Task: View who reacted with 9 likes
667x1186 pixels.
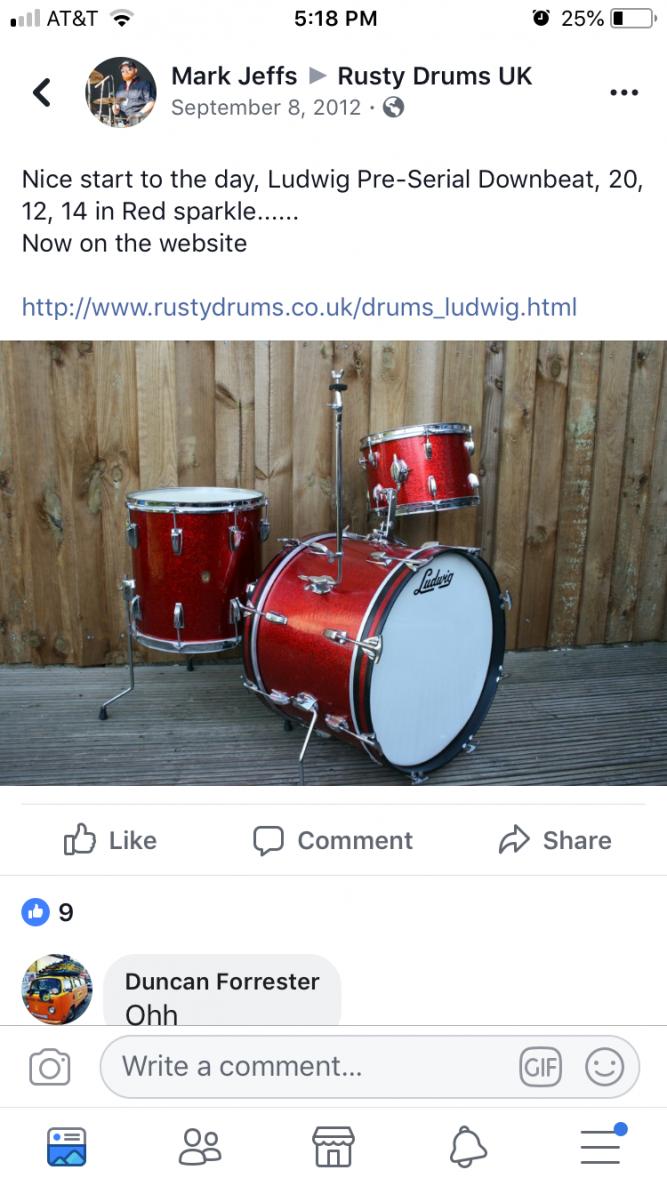Action: pos(48,912)
